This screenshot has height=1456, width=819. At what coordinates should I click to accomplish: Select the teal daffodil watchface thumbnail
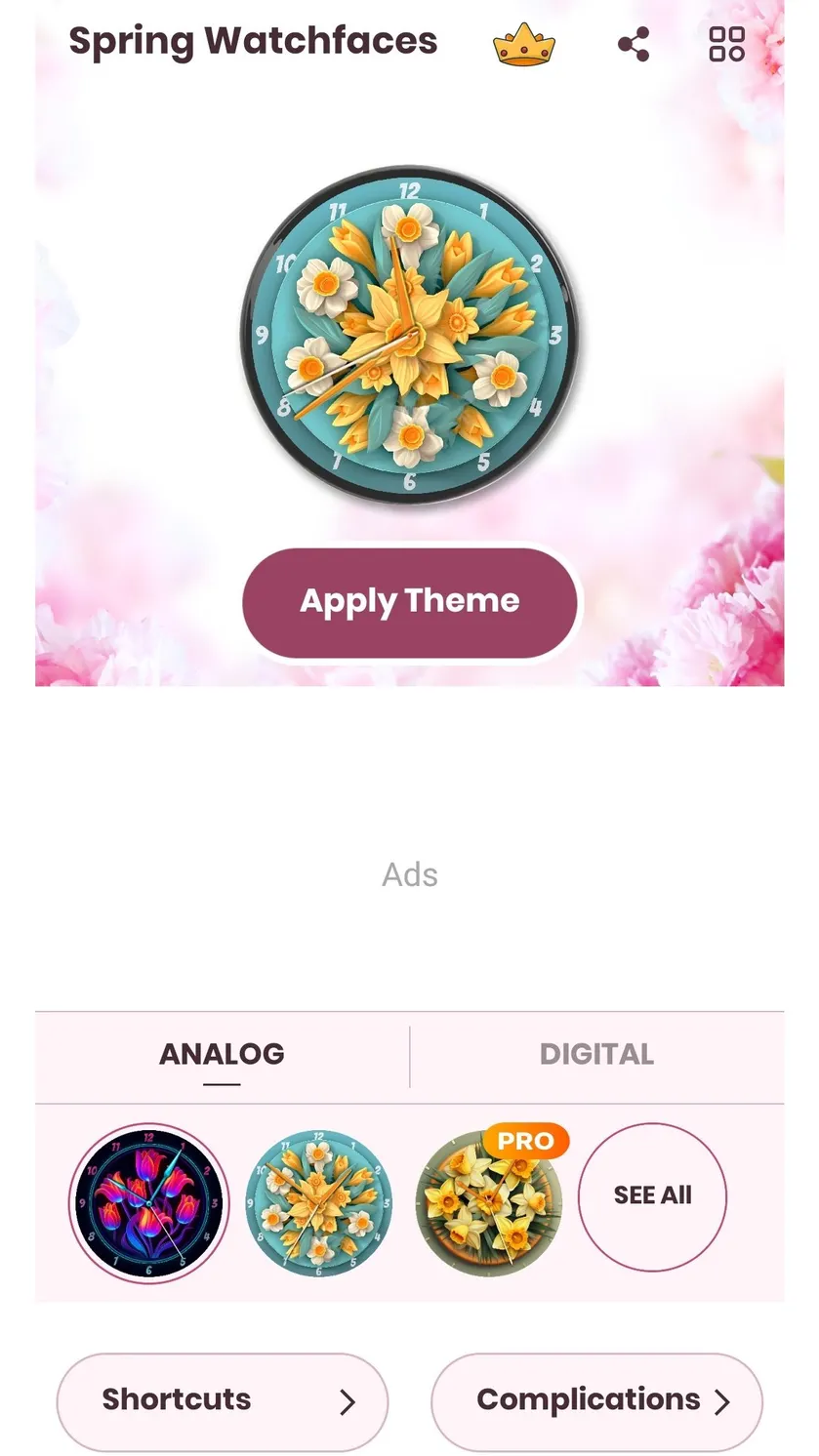tap(318, 1203)
